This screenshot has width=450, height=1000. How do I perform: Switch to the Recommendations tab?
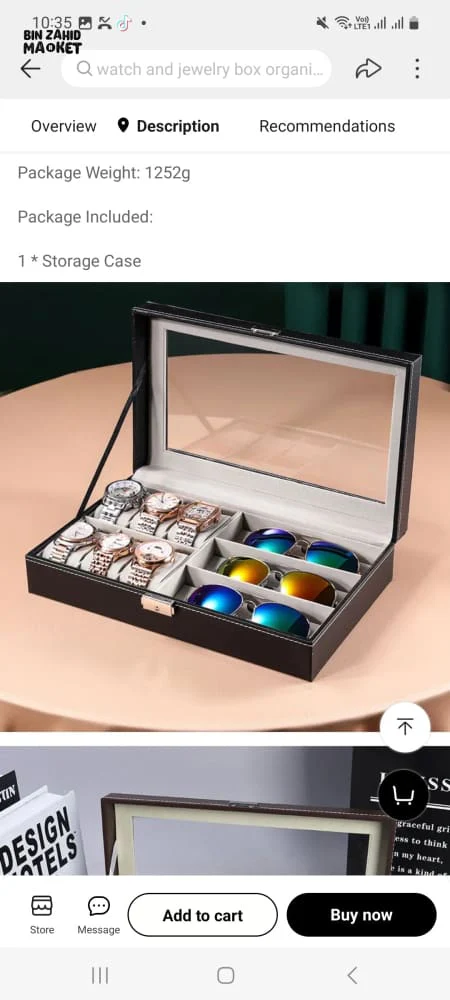pyautogui.click(x=327, y=126)
